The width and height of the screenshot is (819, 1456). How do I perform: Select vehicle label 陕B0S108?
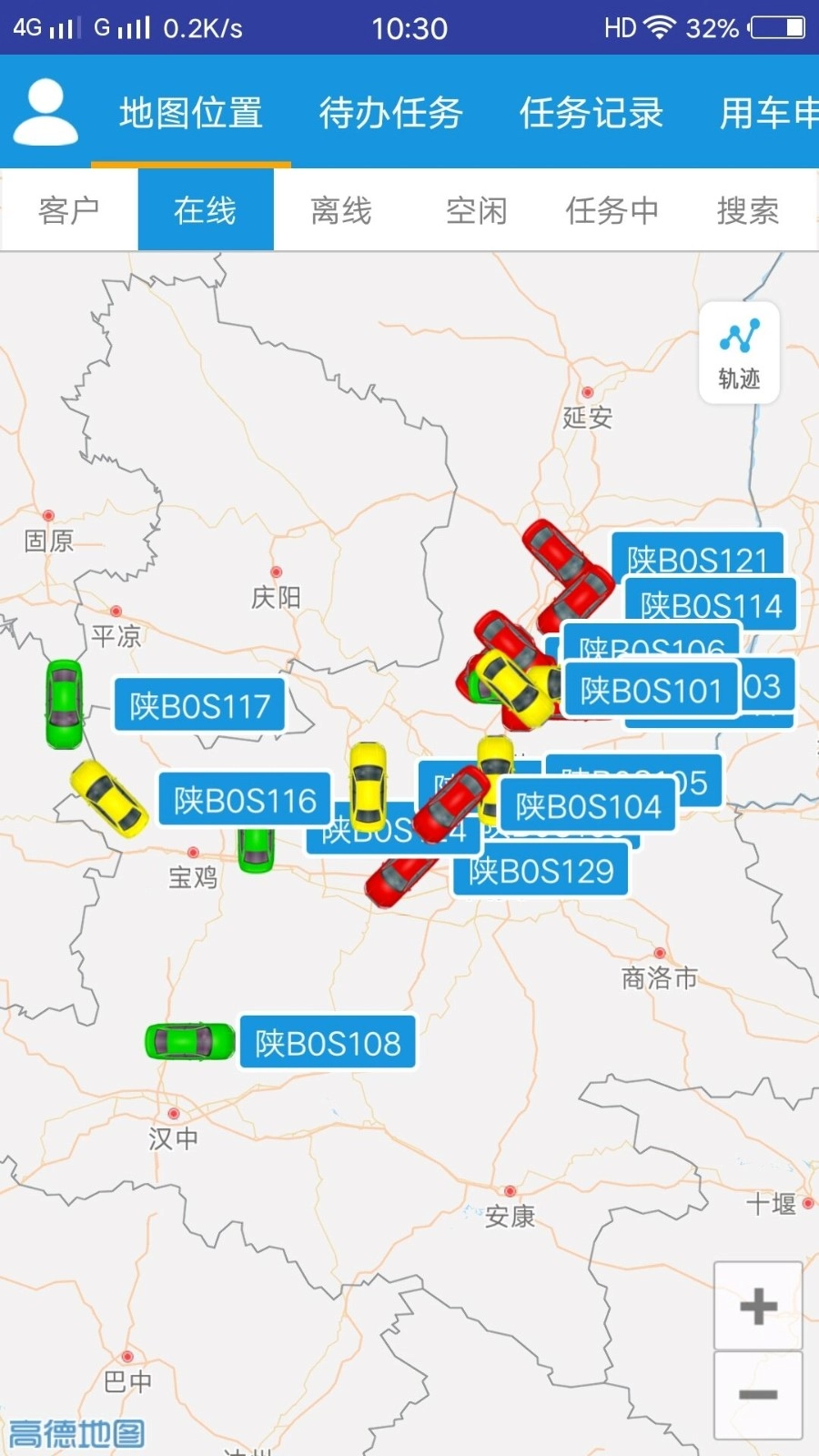click(328, 1043)
